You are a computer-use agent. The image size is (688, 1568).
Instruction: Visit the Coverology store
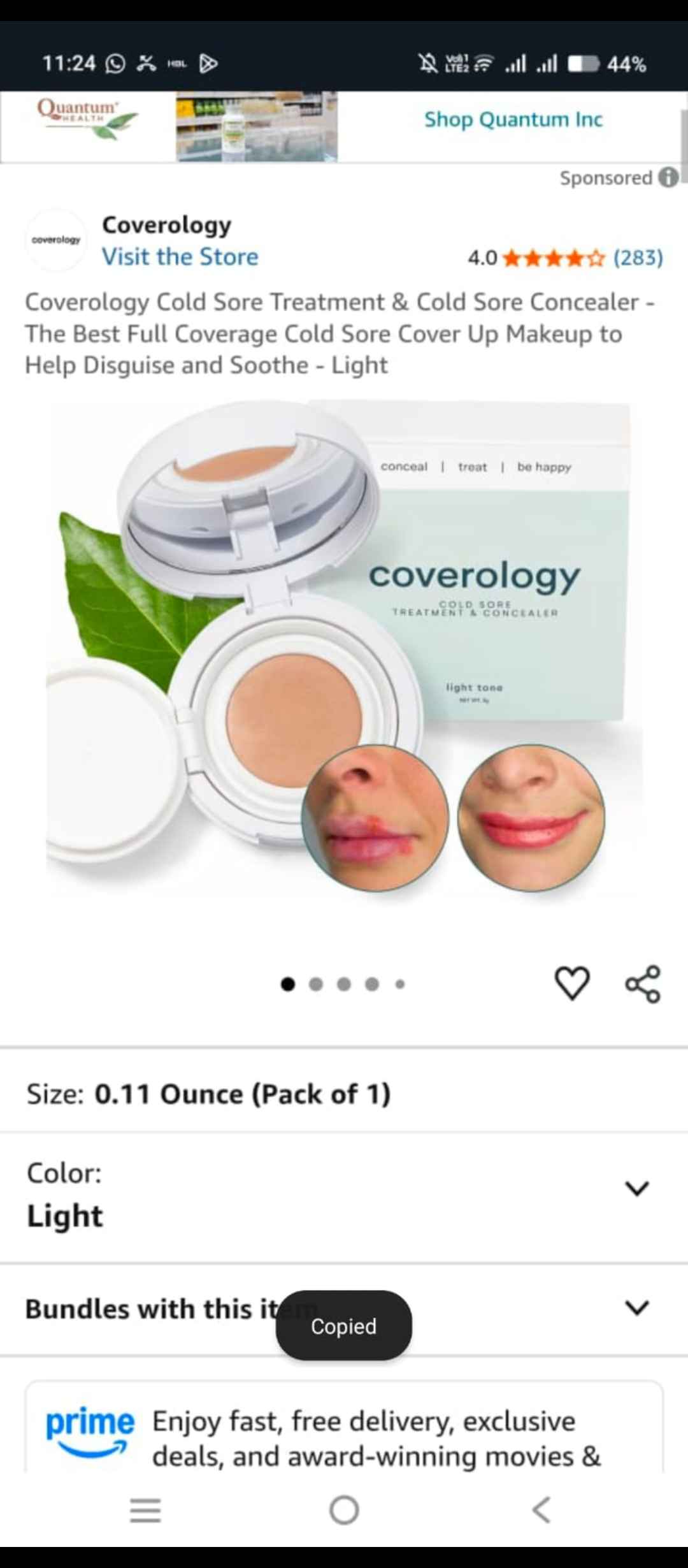pos(180,257)
